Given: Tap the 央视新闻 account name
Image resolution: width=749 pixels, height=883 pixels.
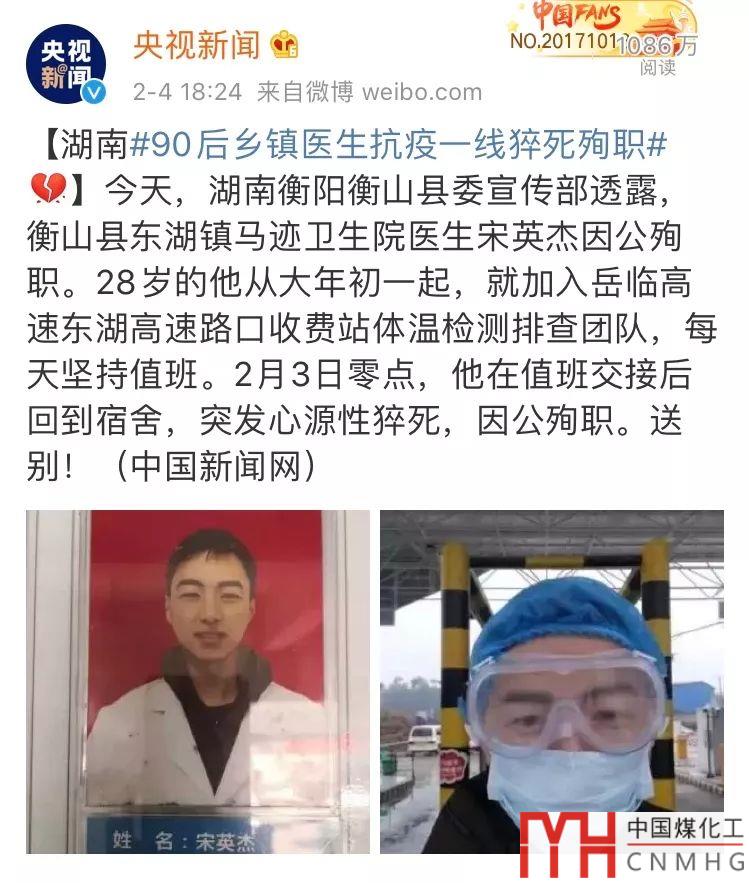Looking at the screenshot, I should coord(196,45).
